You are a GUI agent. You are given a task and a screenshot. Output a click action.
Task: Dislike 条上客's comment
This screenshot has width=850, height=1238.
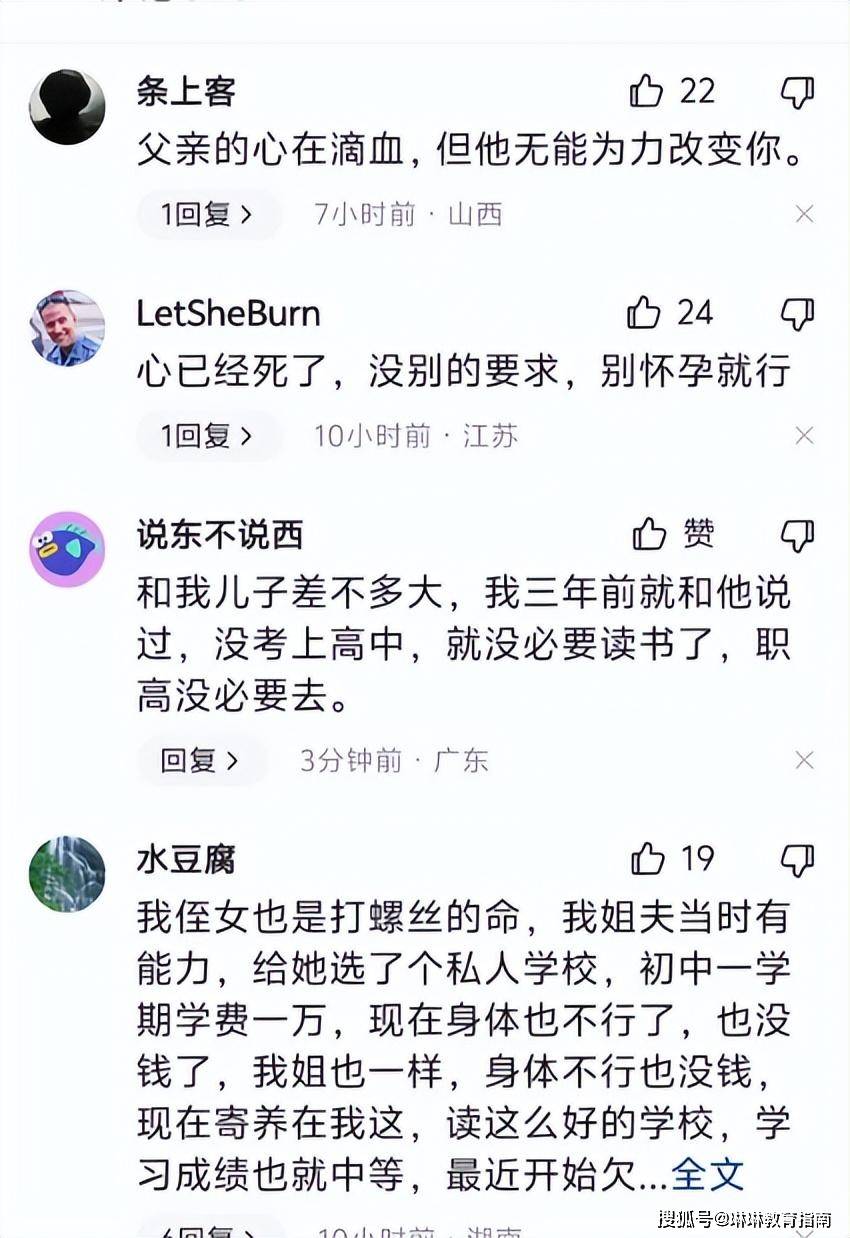[x=797, y=93]
